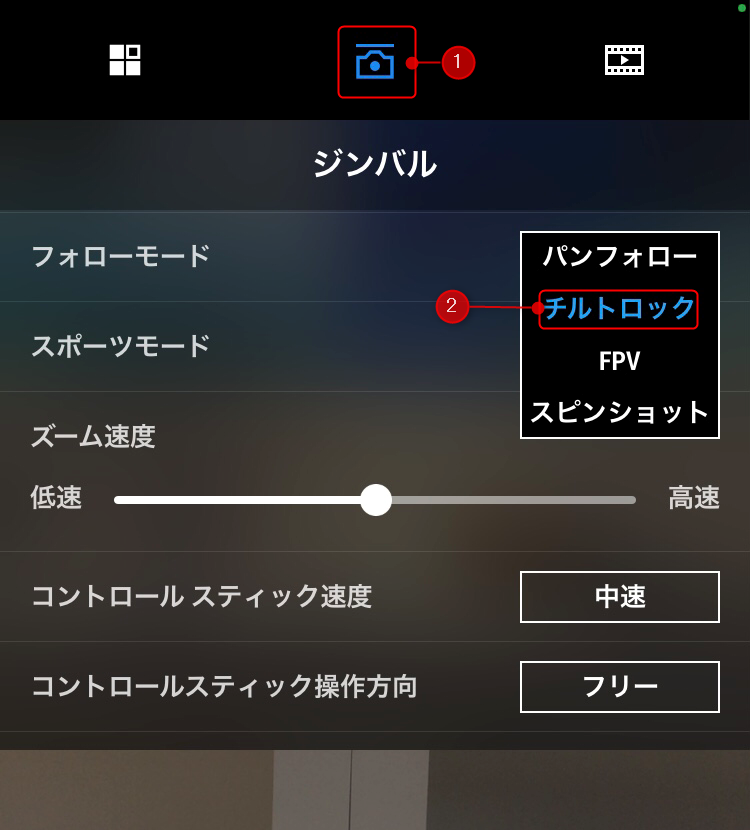Switch to the gimbal camera settings tab
Viewport: 750px width, 830px height.
point(376,62)
